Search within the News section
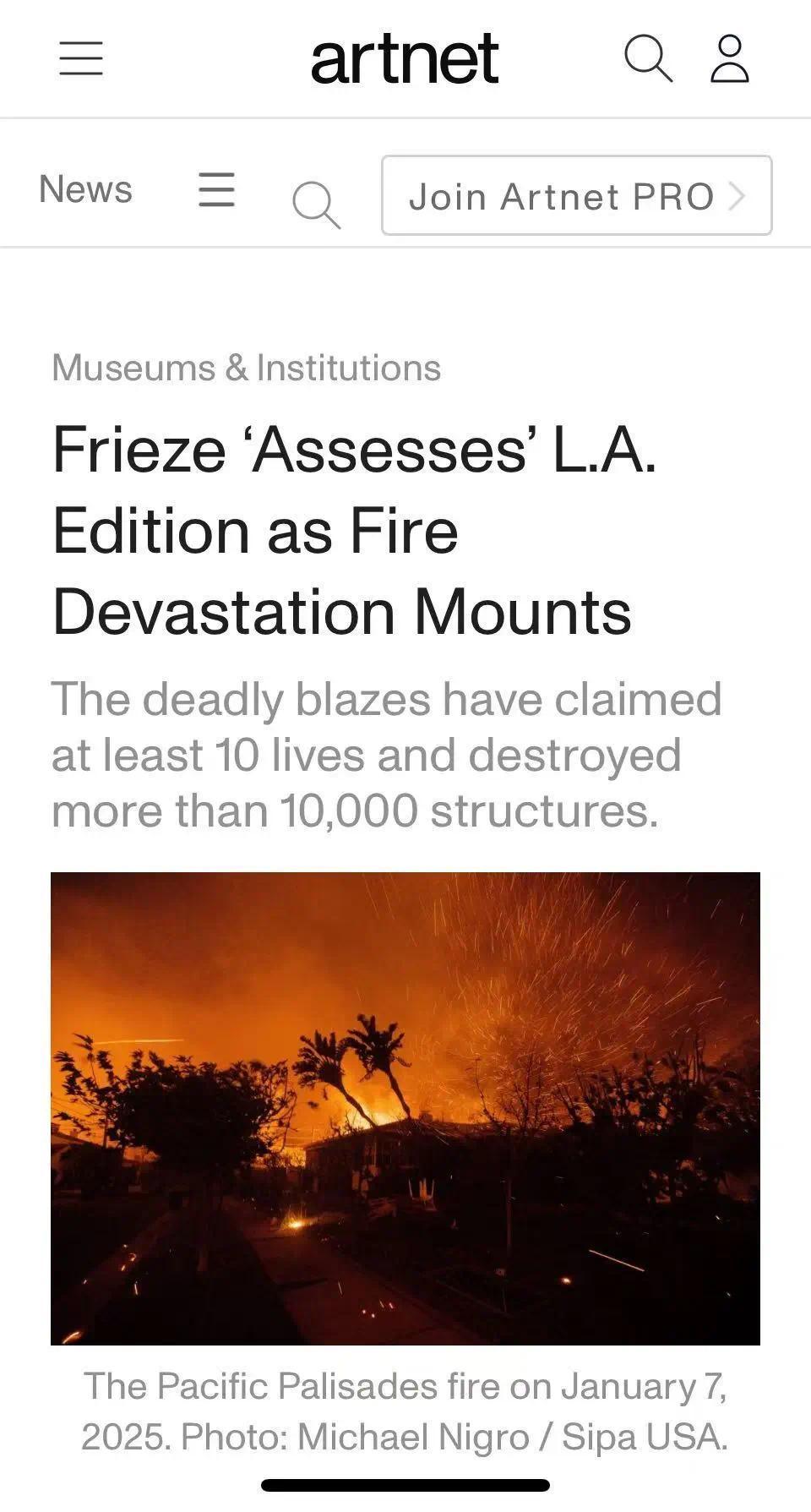 [x=316, y=205]
